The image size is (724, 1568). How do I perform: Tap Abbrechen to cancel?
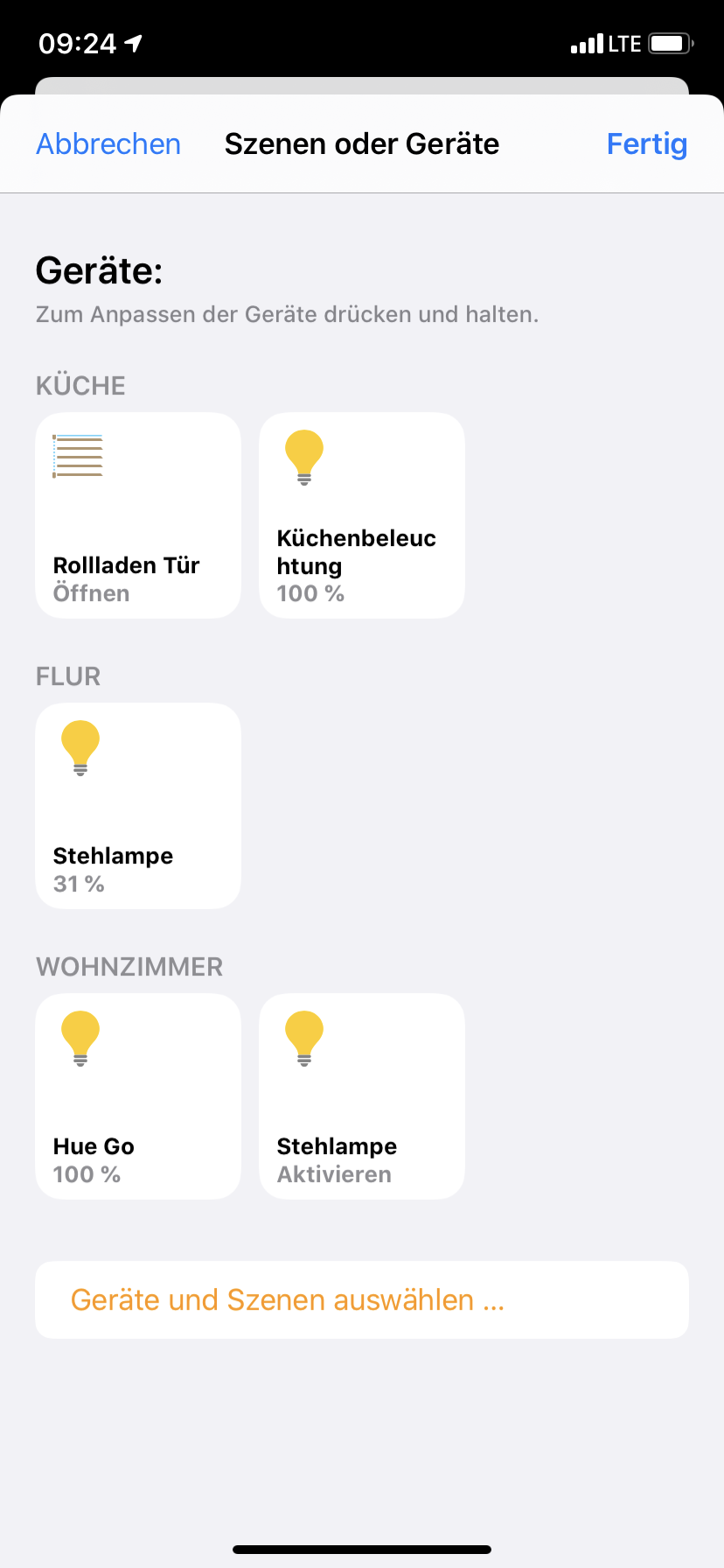coord(108,144)
